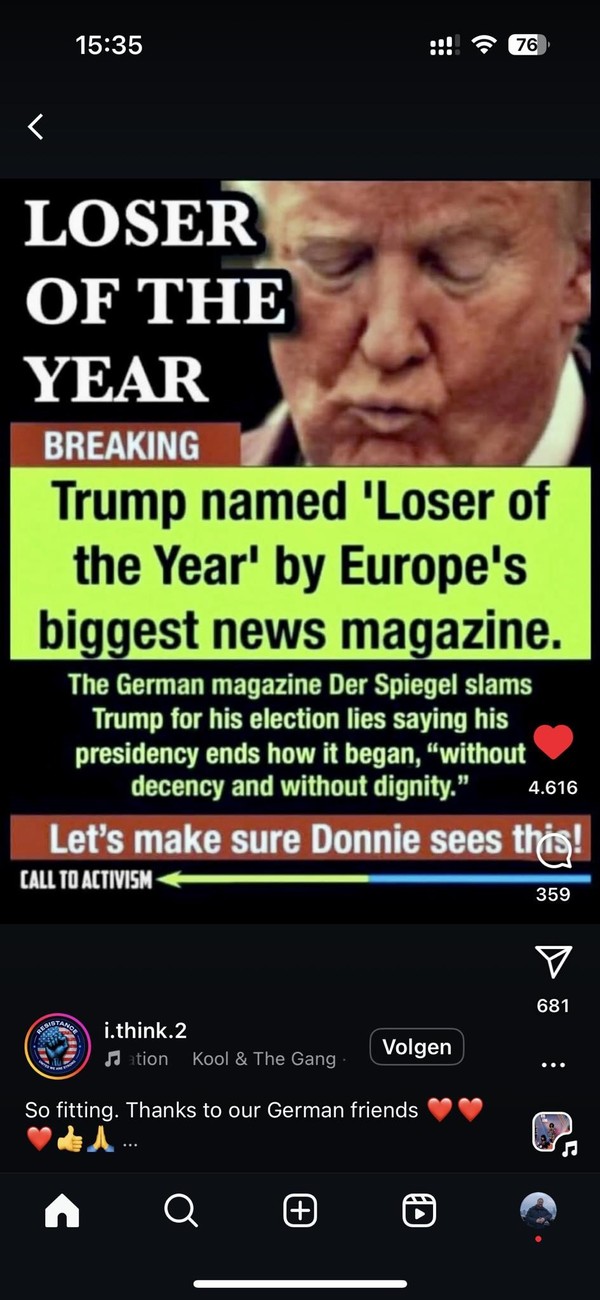Share this reel via the paper plane

[552, 961]
